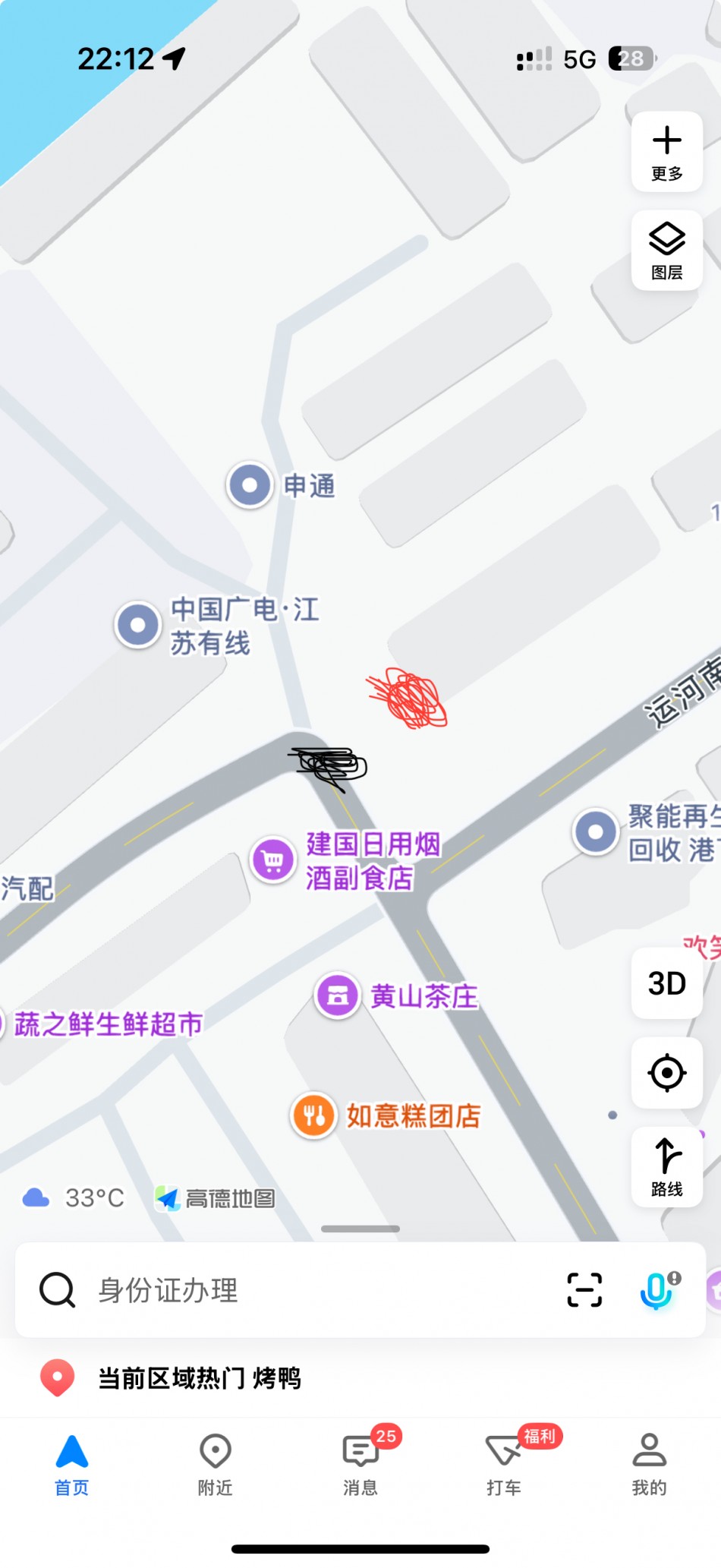This screenshot has width=721, height=1568.
Task: Select the 首页 home tab
Action: pyautogui.click(x=72, y=1464)
